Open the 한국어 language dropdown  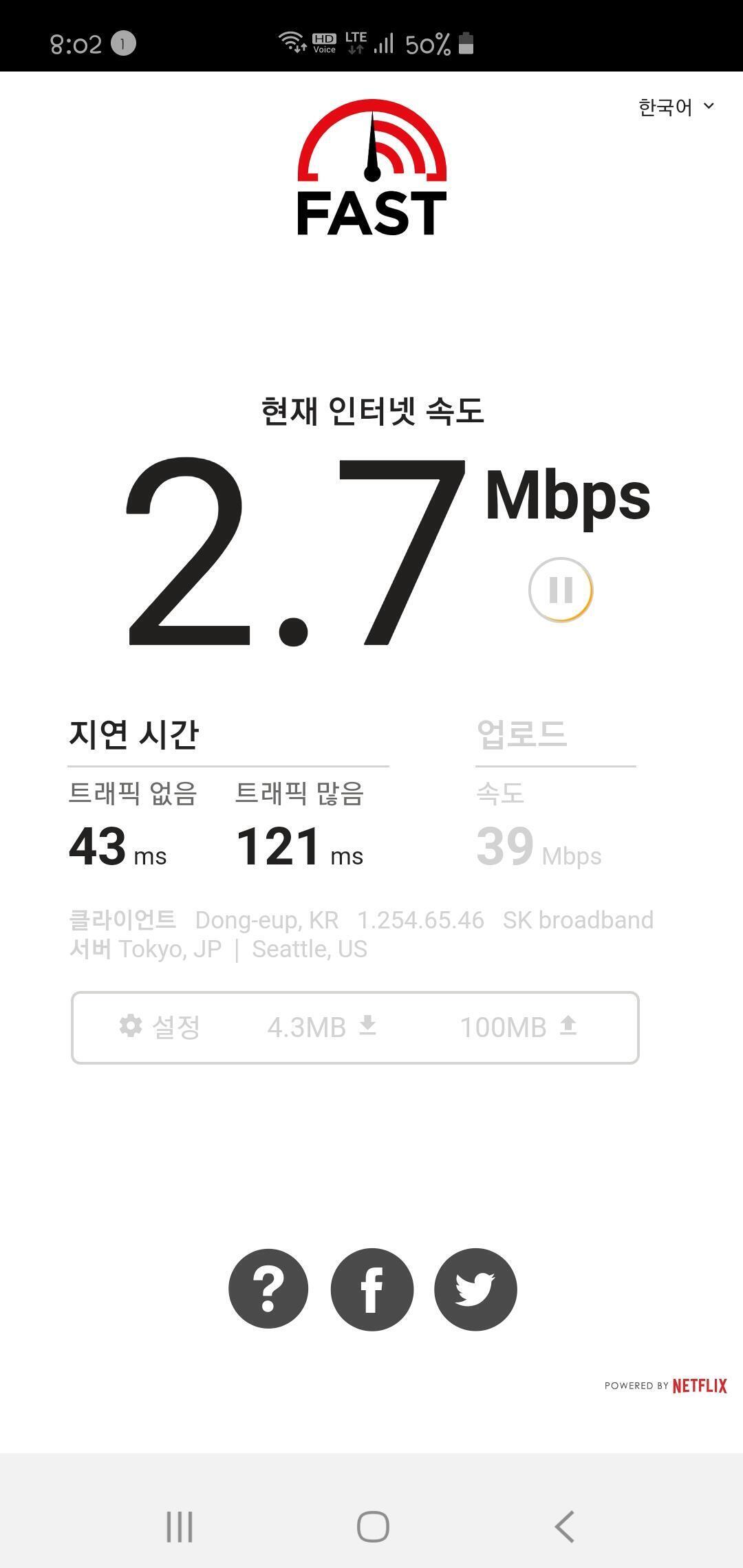(676, 107)
